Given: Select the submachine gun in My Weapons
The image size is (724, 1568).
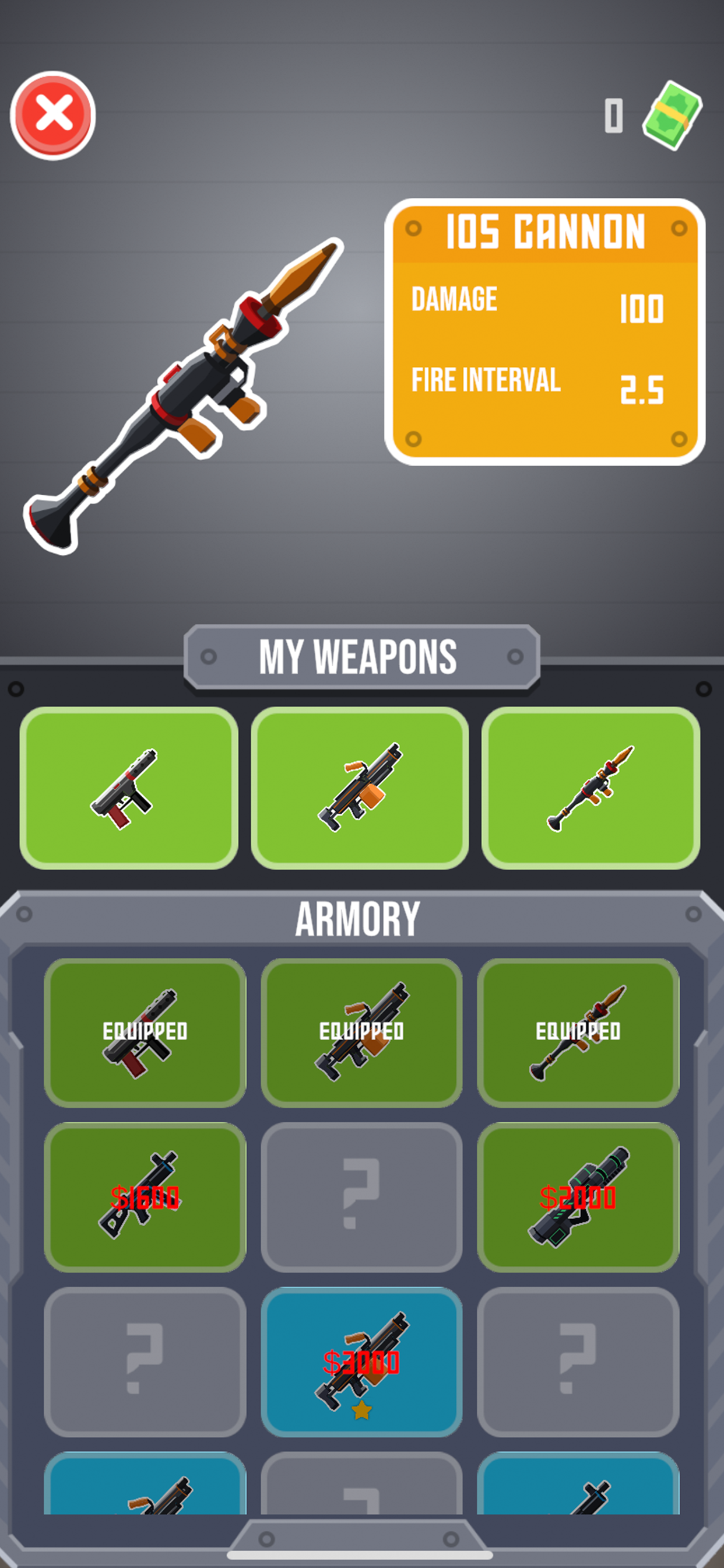Looking at the screenshot, I should coord(128,787).
